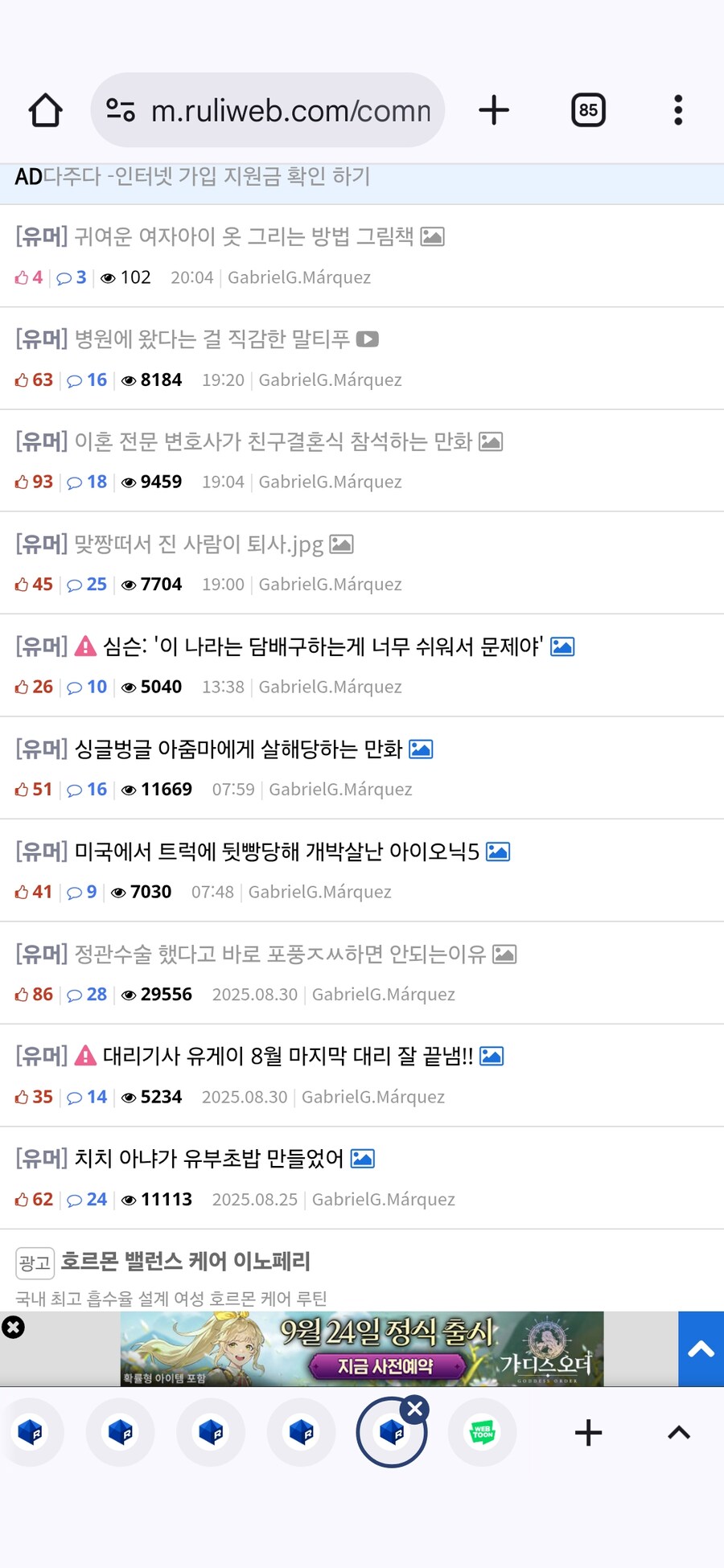Go to the browser home page

46,110
